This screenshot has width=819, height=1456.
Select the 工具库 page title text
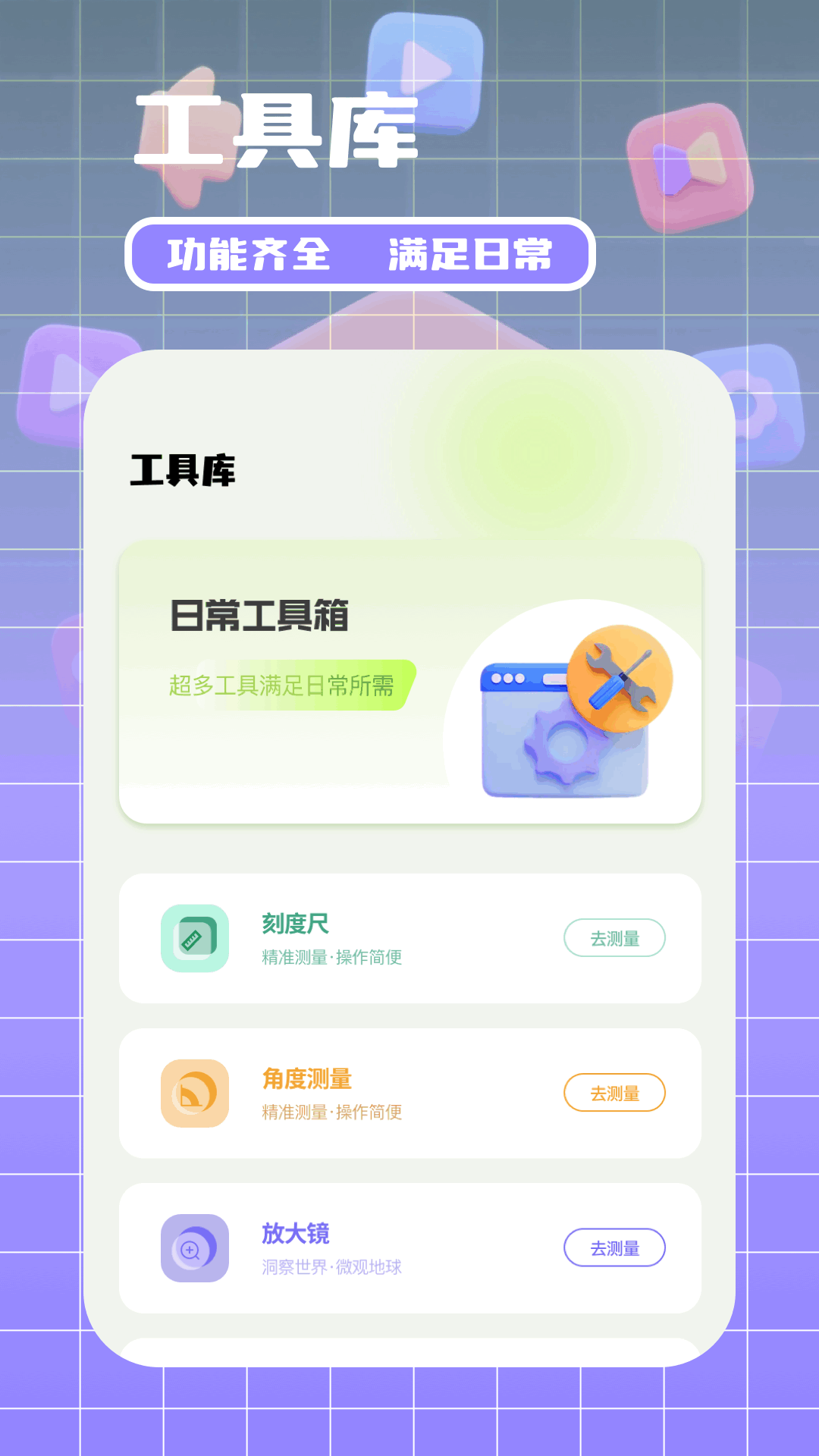[276, 127]
